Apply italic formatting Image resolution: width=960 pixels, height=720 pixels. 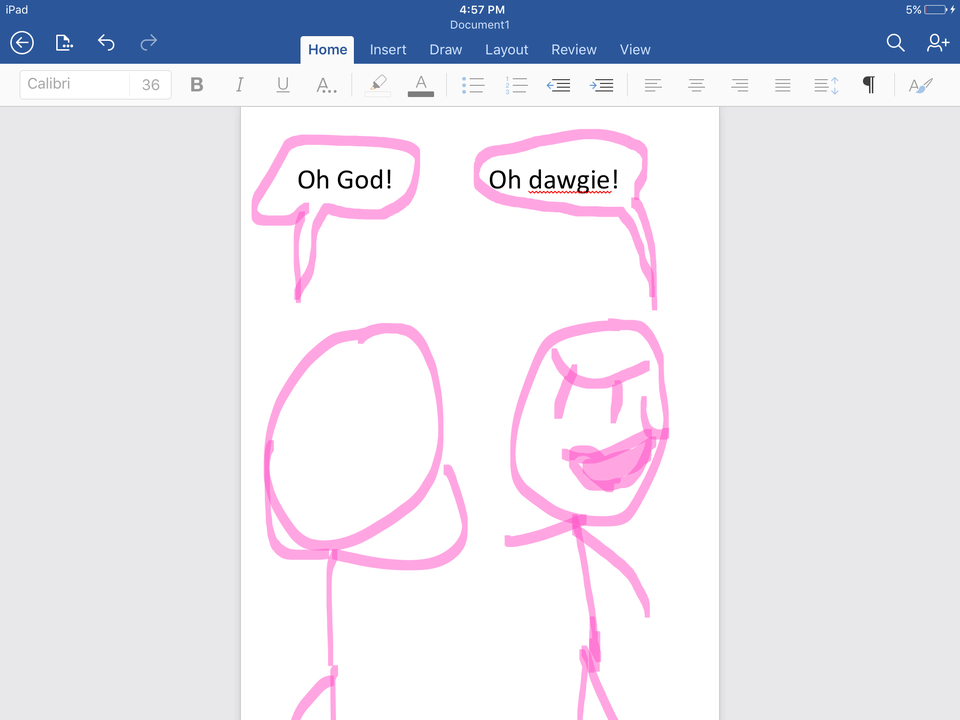pos(240,85)
